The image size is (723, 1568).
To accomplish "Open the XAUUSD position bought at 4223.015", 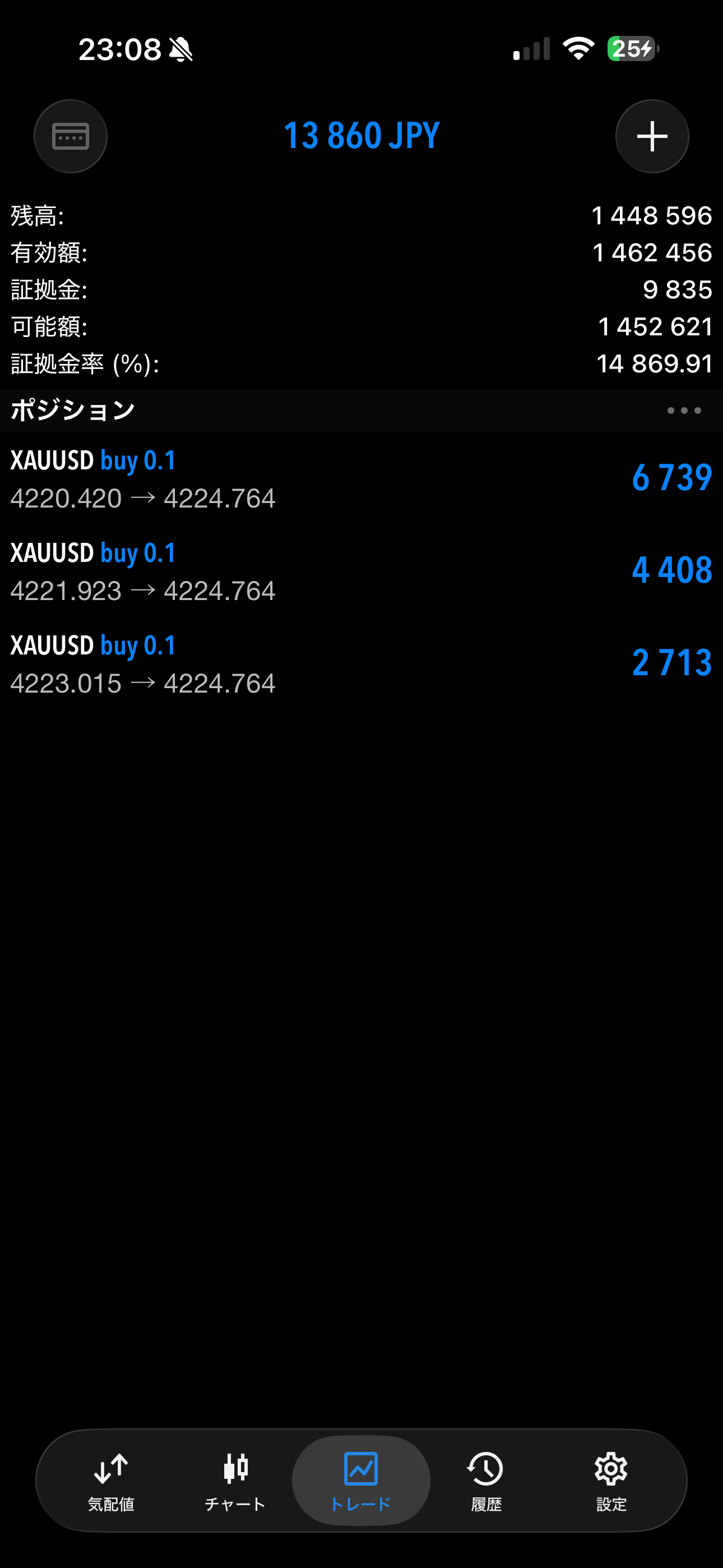I will (361, 664).
